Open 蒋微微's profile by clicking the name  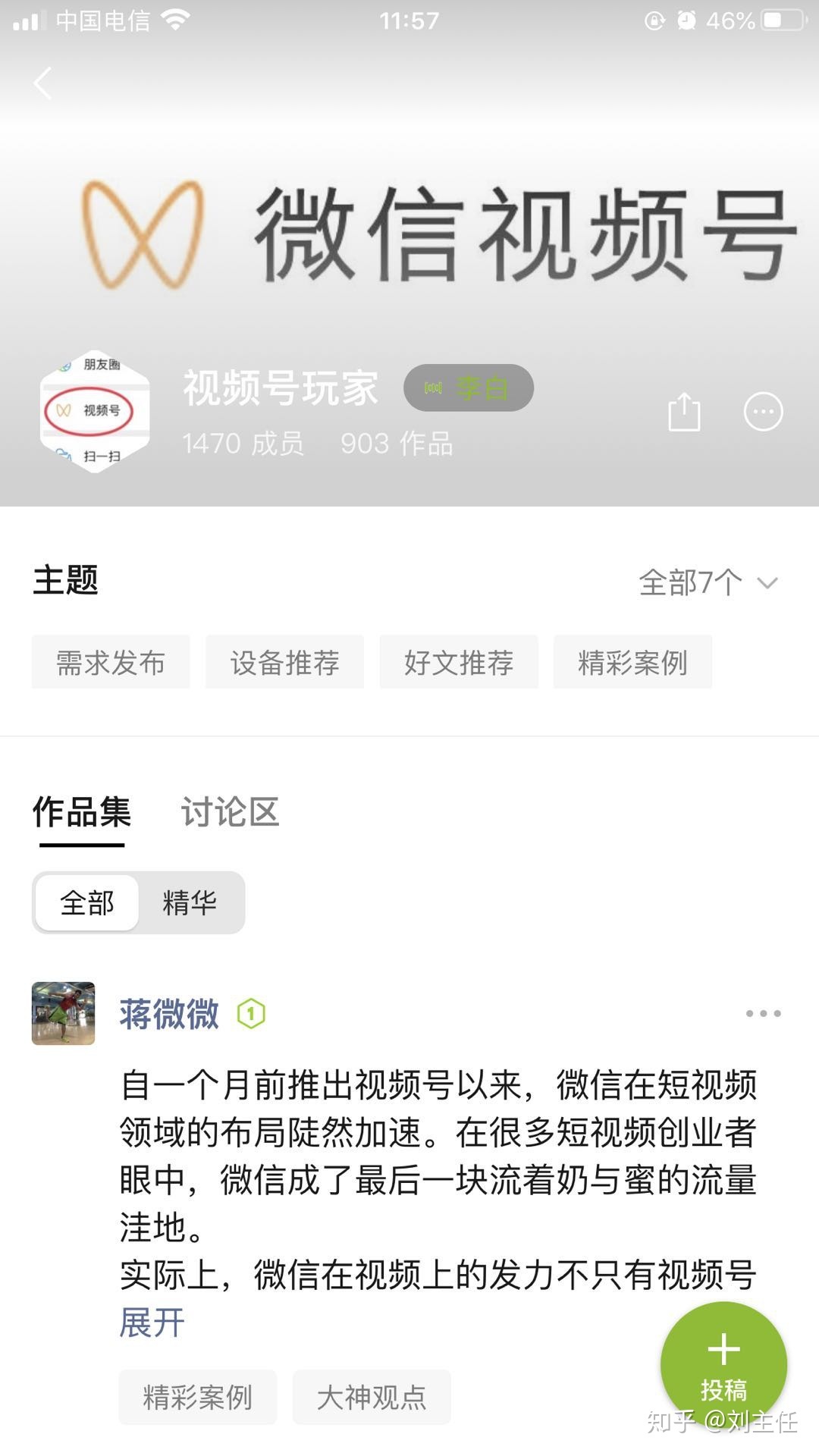click(168, 1015)
